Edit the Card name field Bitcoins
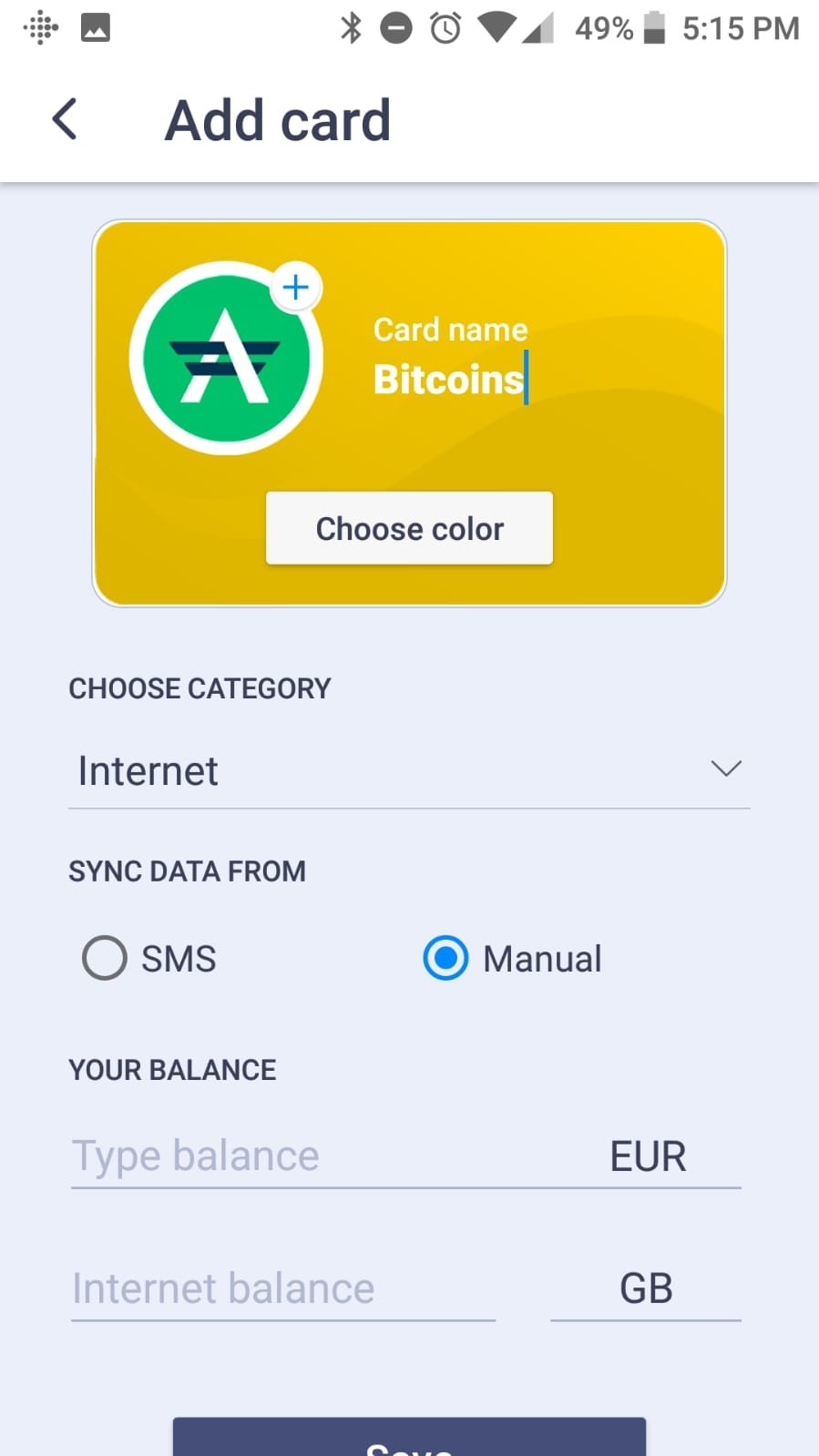The image size is (819, 1456). pos(450,379)
